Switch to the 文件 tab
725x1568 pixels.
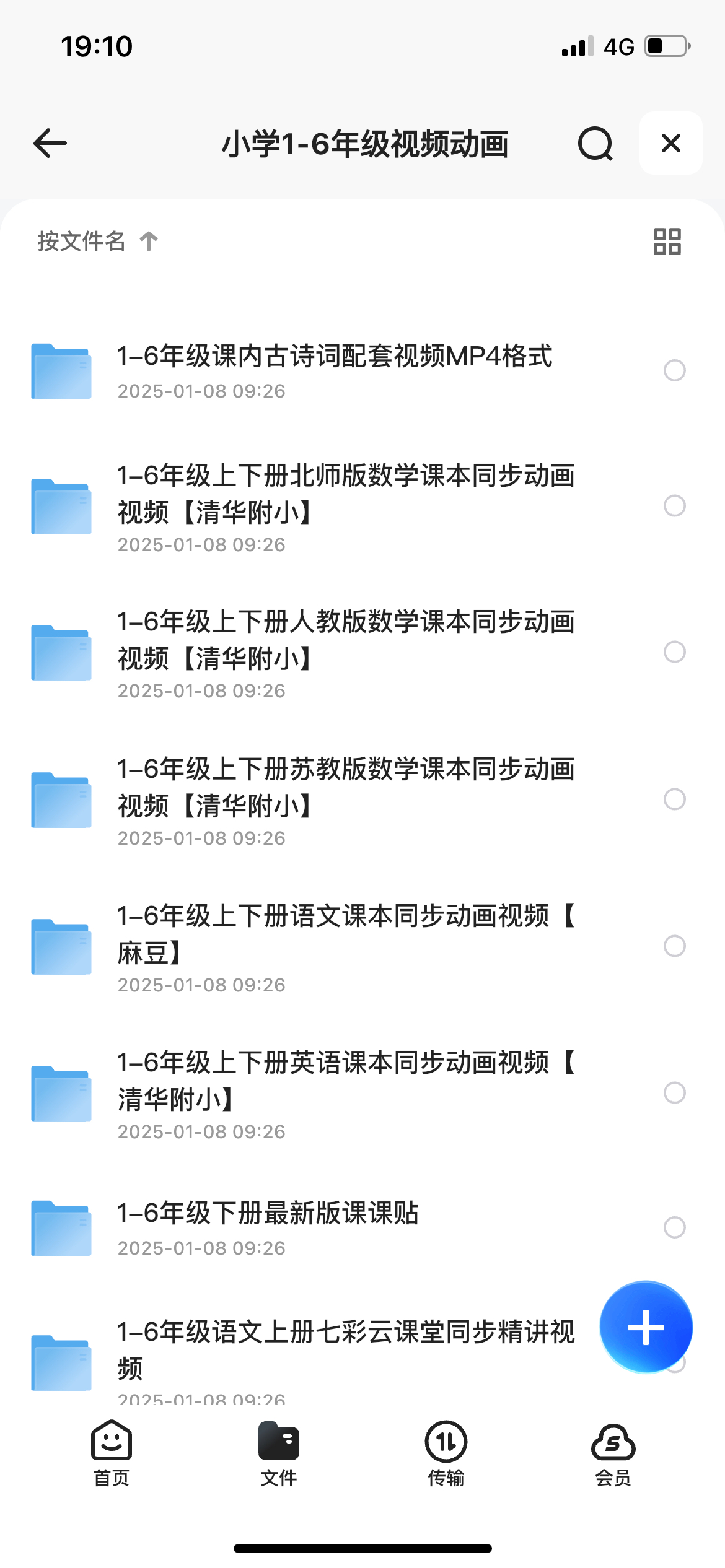(279, 1453)
